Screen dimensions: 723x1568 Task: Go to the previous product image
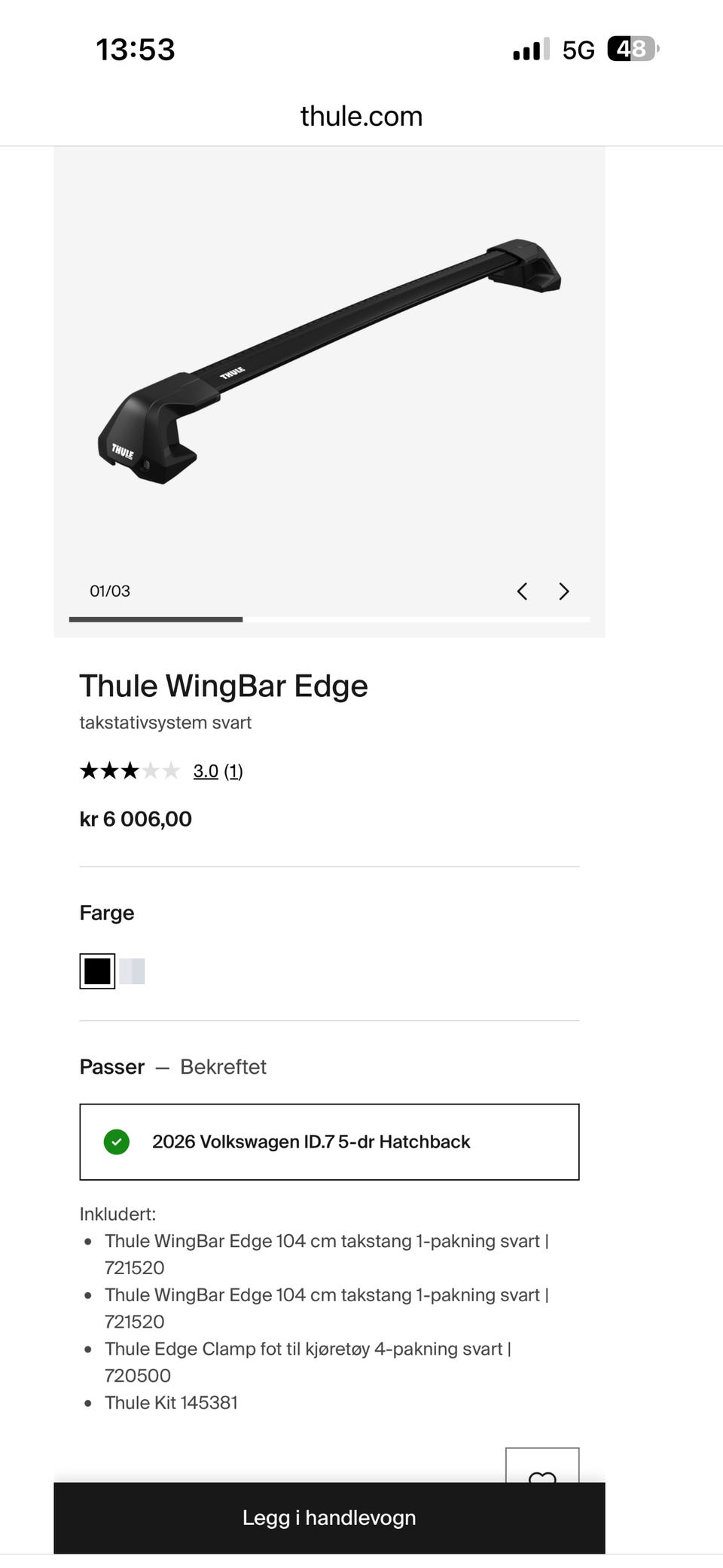point(522,591)
